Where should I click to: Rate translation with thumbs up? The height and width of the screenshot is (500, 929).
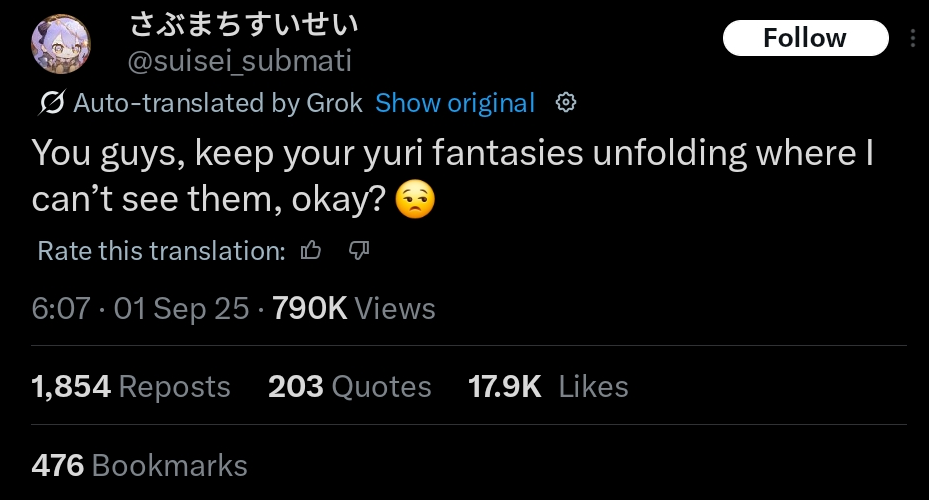point(311,251)
